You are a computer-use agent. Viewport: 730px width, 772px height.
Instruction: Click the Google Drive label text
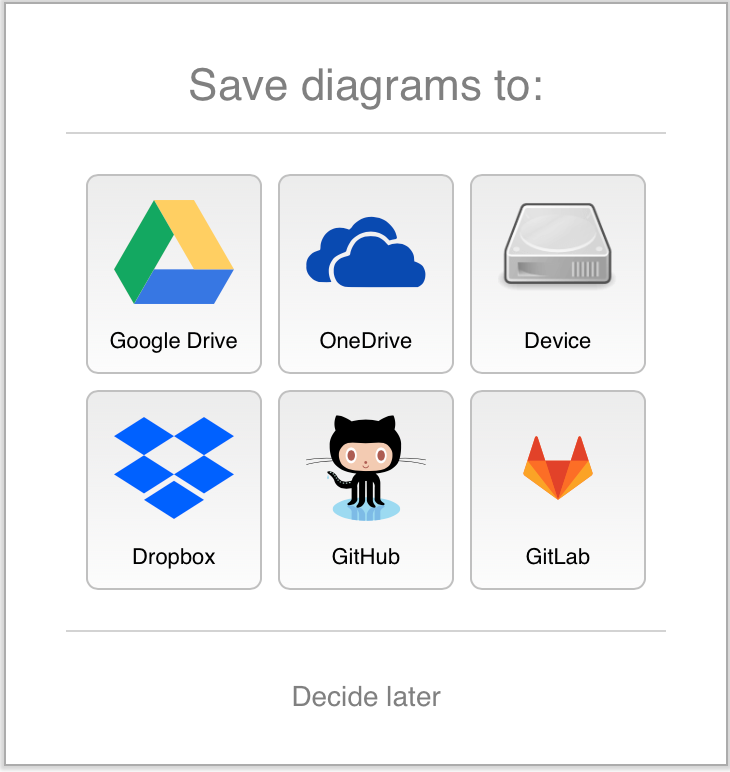(x=173, y=340)
